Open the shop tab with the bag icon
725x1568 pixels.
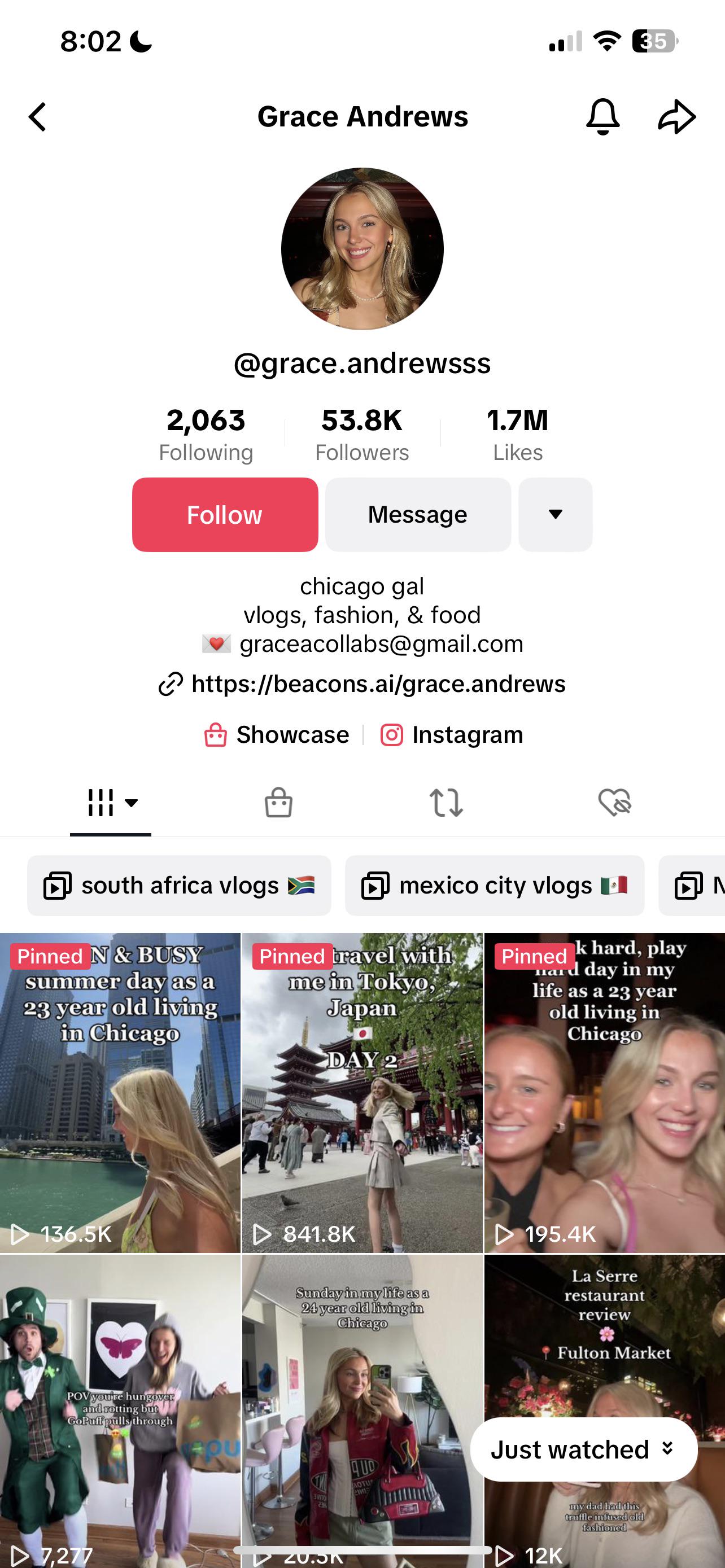278,803
